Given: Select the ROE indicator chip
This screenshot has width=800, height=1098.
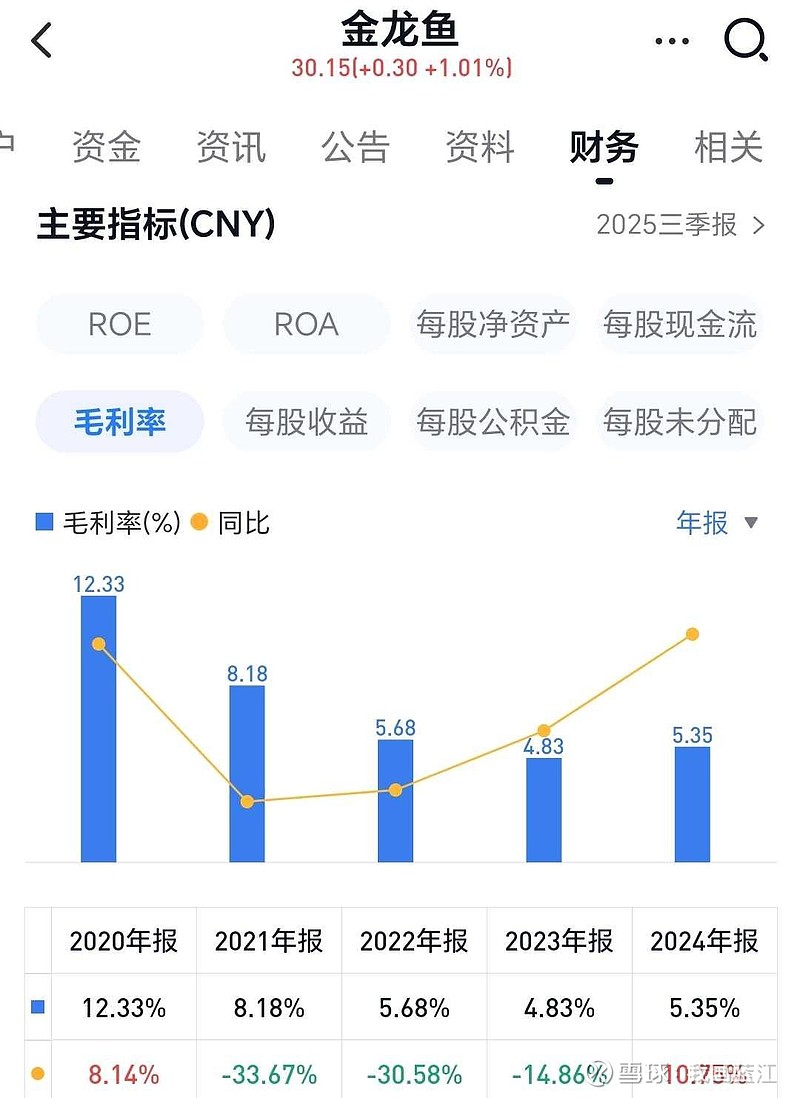Looking at the screenshot, I should [120, 324].
